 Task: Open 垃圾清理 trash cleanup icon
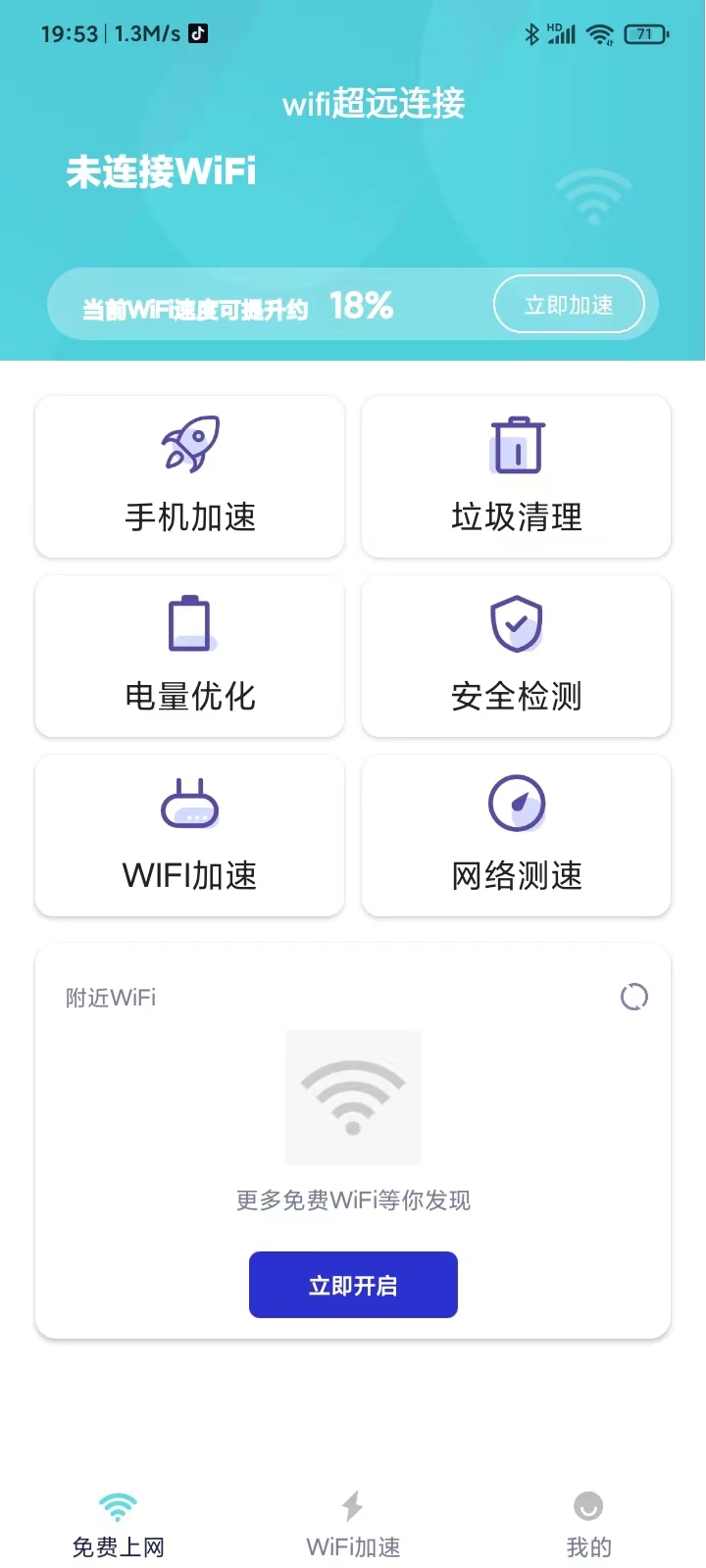(516, 446)
